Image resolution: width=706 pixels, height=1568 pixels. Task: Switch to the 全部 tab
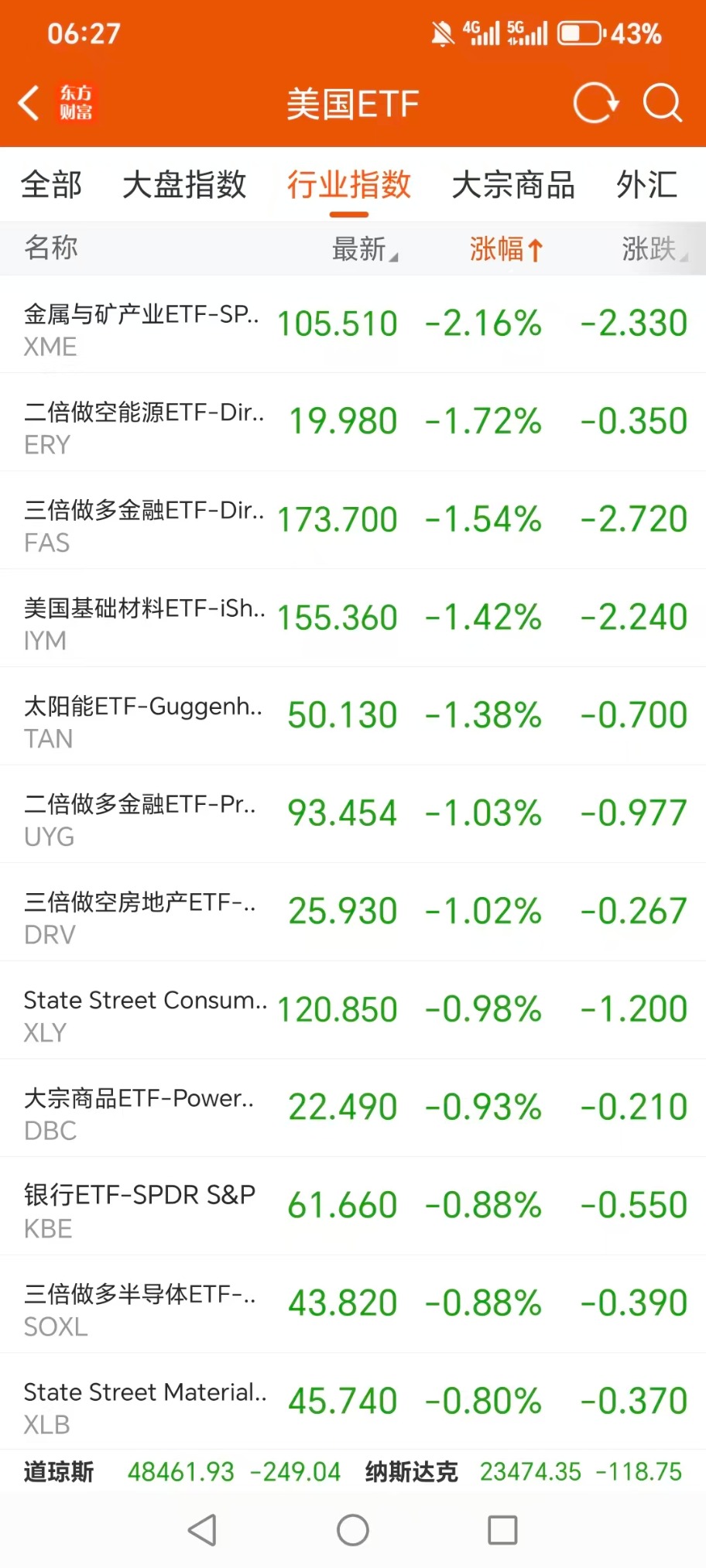[51, 185]
